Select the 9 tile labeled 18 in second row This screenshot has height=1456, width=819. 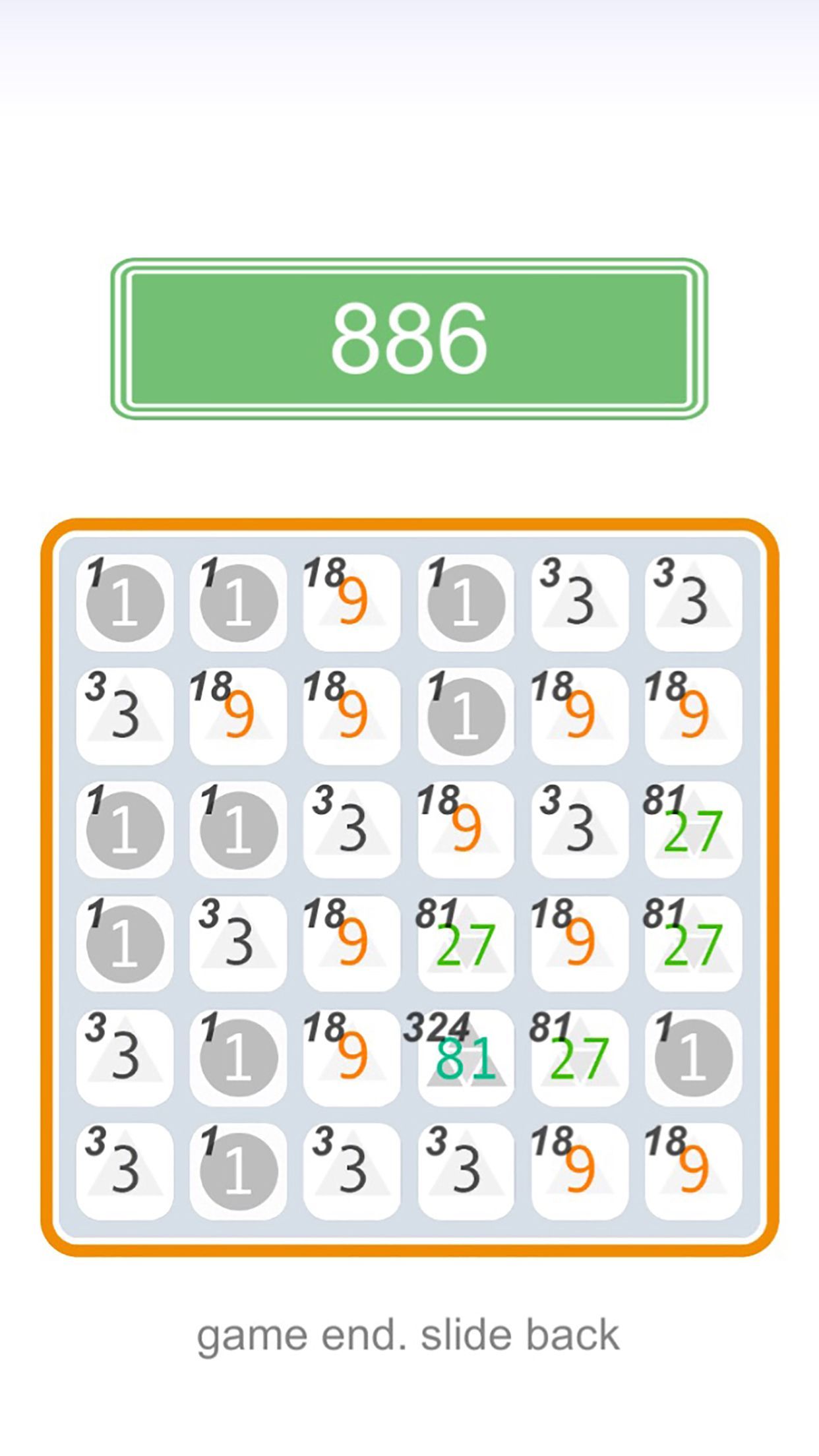pos(239,715)
